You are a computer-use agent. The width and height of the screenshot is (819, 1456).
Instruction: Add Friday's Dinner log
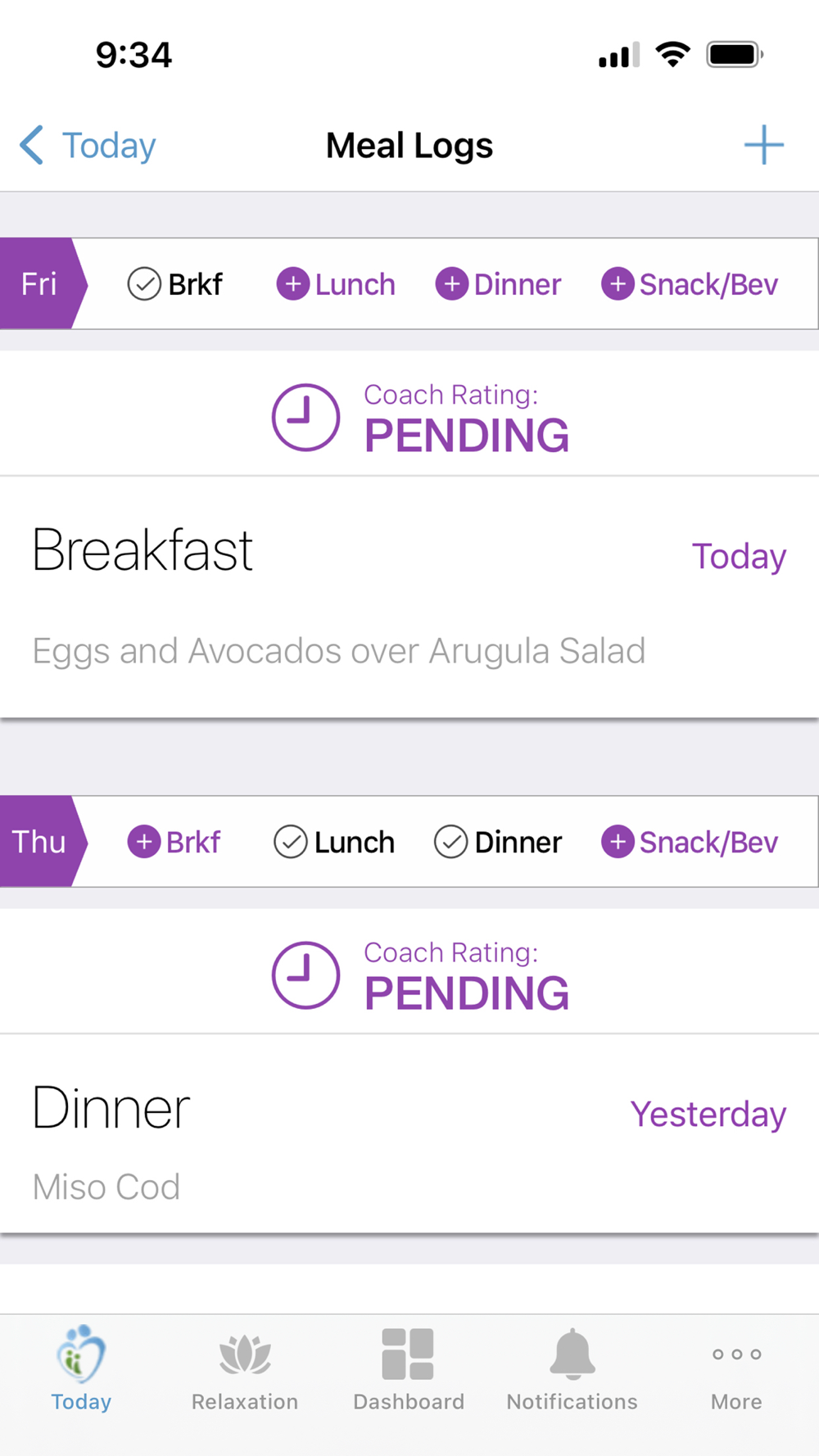[498, 284]
